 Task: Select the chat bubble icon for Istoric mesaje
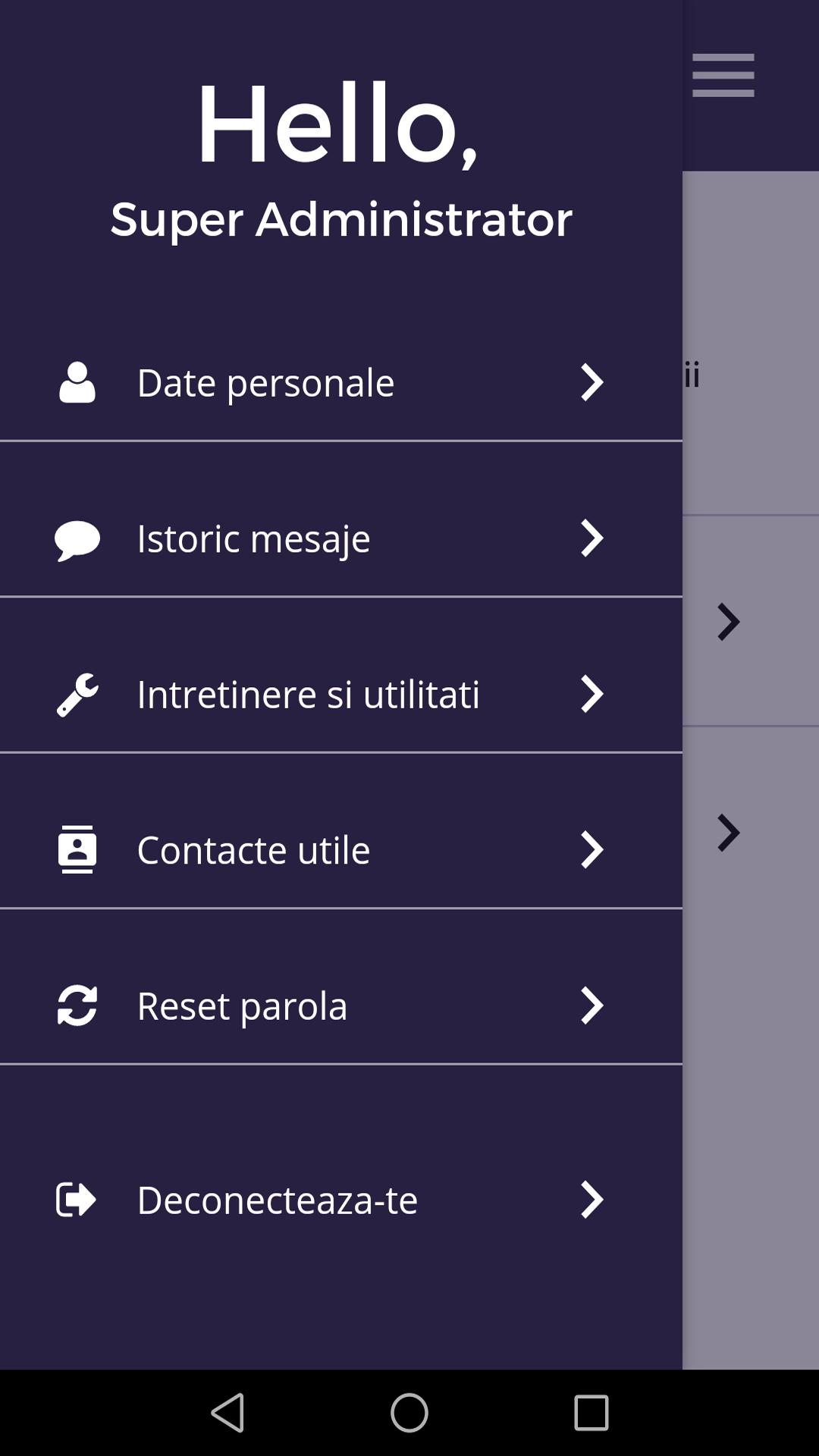click(x=77, y=538)
